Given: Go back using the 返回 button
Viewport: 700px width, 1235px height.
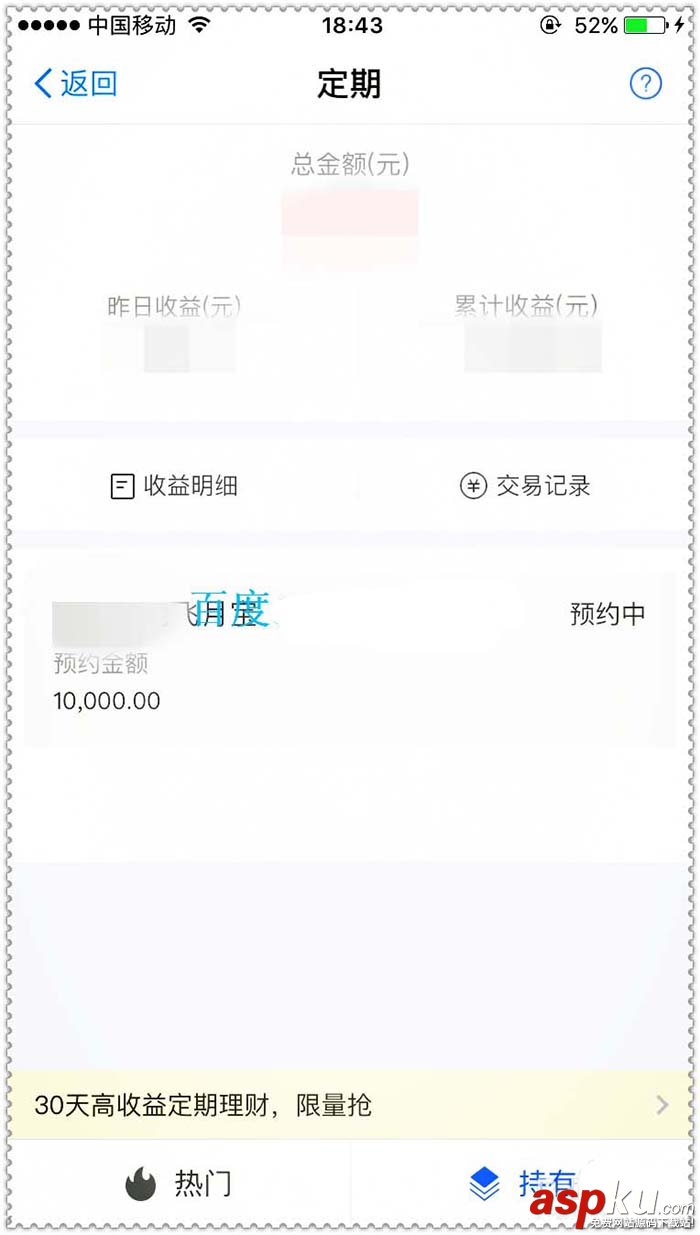Looking at the screenshot, I should coord(76,83).
